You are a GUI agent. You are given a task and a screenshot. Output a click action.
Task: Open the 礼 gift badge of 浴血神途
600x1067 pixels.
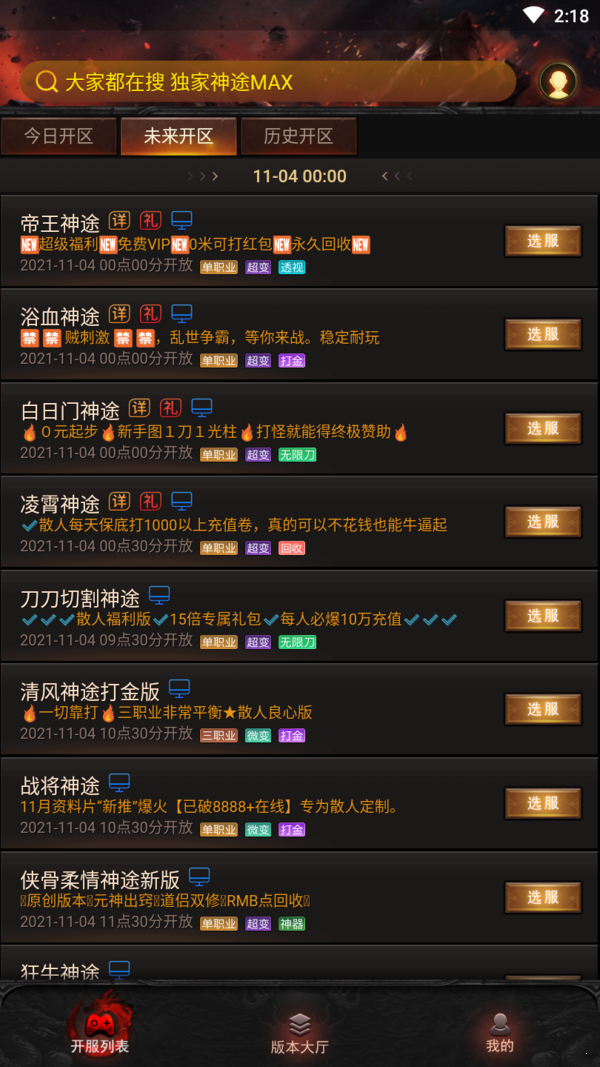(x=150, y=314)
